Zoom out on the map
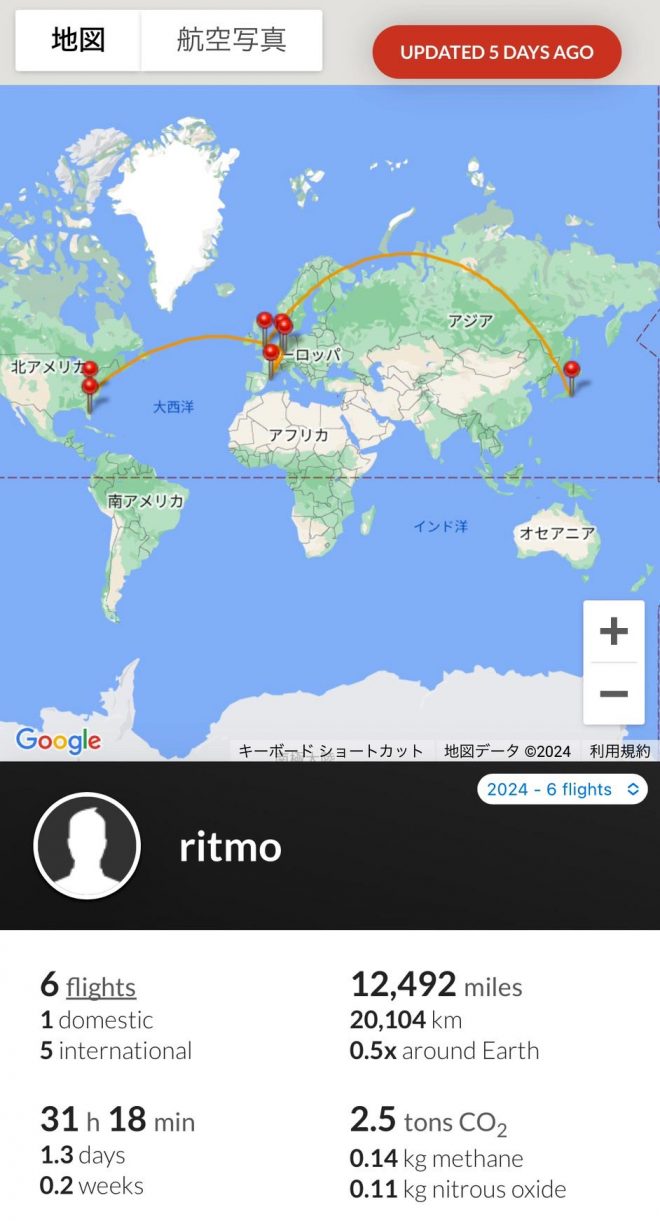The height and width of the screenshot is (1221, 660). tap(613, 693)
